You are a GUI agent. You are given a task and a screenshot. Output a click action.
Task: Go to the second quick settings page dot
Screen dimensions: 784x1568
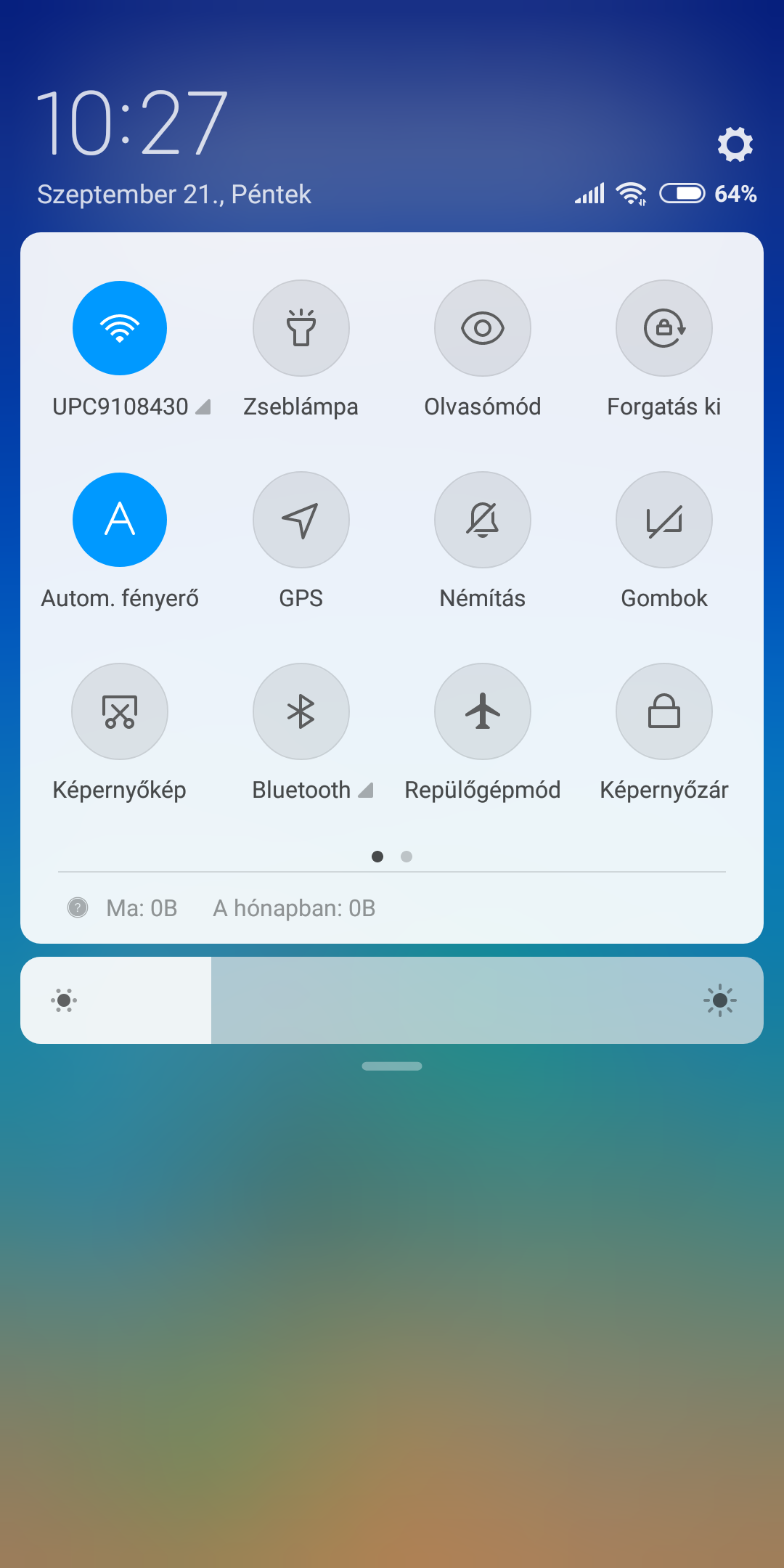coord(407,857)
